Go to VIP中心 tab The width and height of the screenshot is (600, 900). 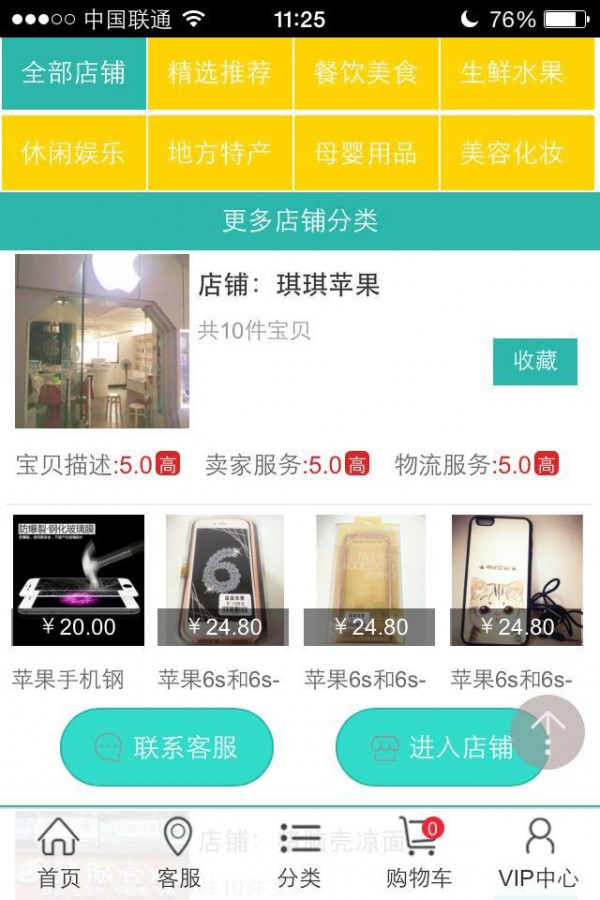click(539, 853)
